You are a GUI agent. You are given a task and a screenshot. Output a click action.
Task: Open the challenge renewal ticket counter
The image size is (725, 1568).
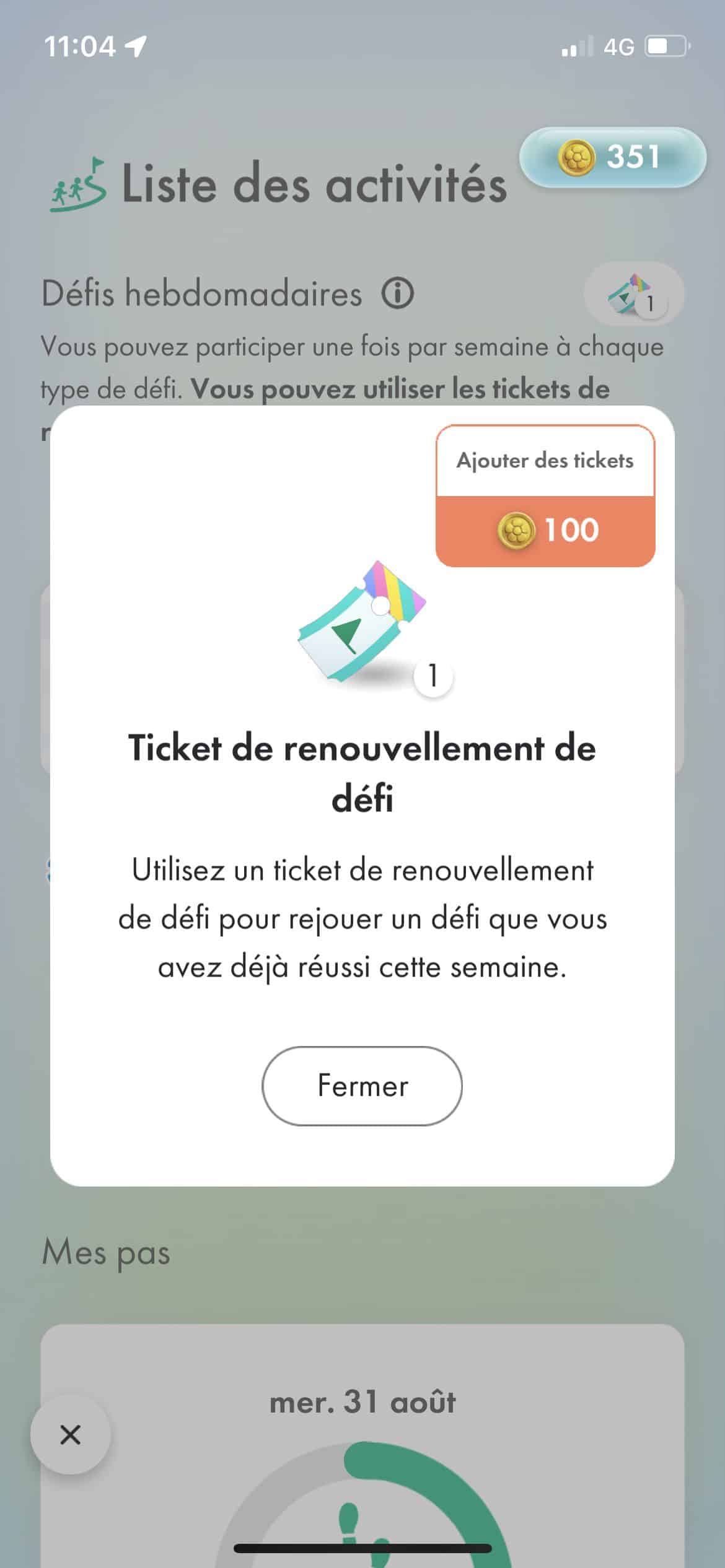pyautogui.click(x=634, y=294)
